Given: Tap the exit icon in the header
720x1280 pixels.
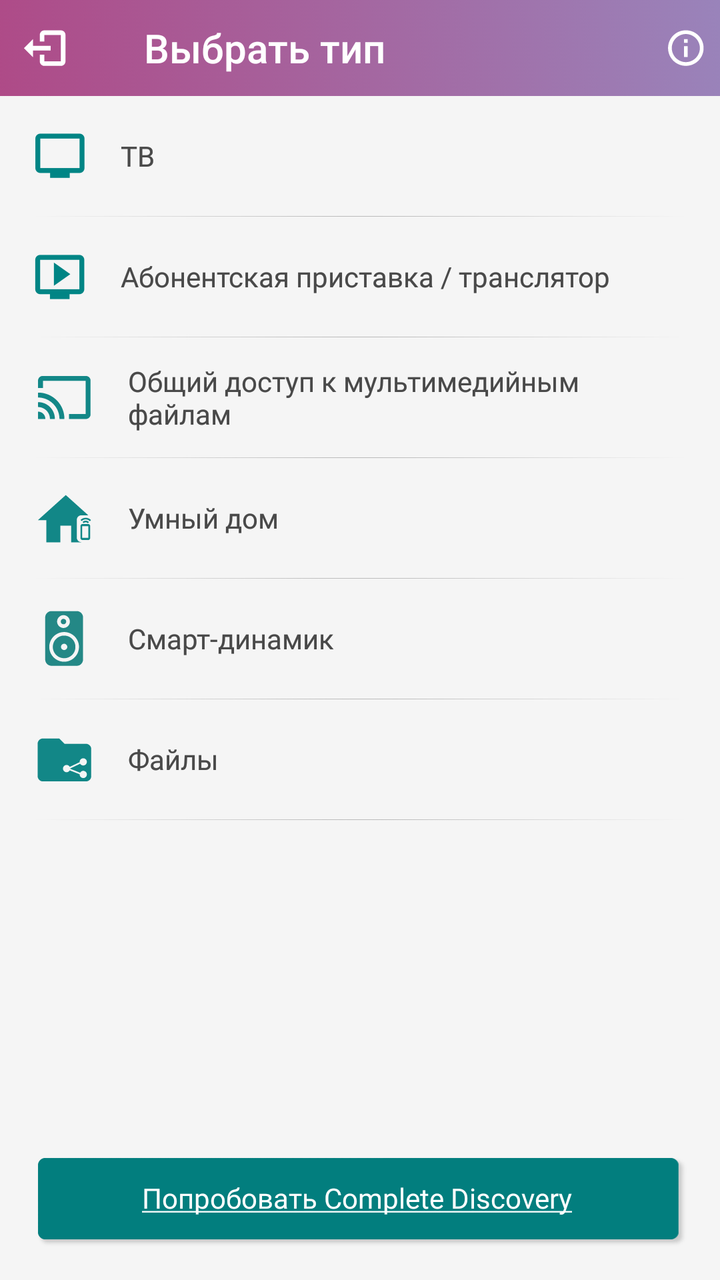Looking at the screenshot, I should (x=45, y=49).
